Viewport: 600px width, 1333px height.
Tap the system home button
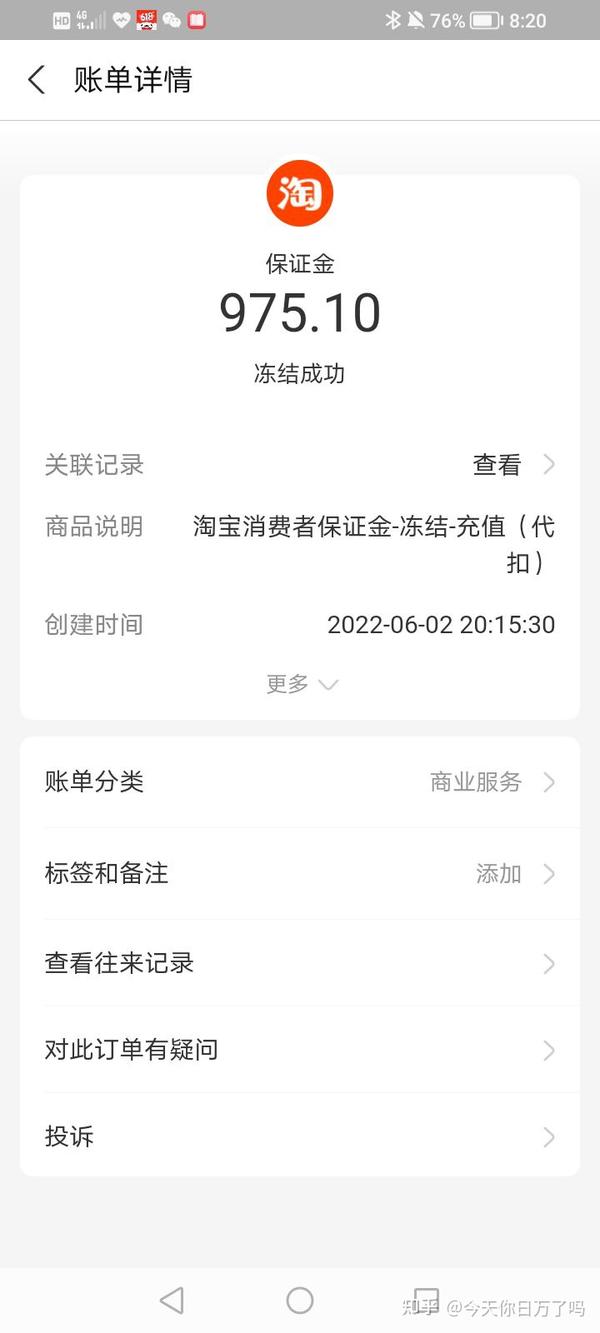pos(300,1300)
